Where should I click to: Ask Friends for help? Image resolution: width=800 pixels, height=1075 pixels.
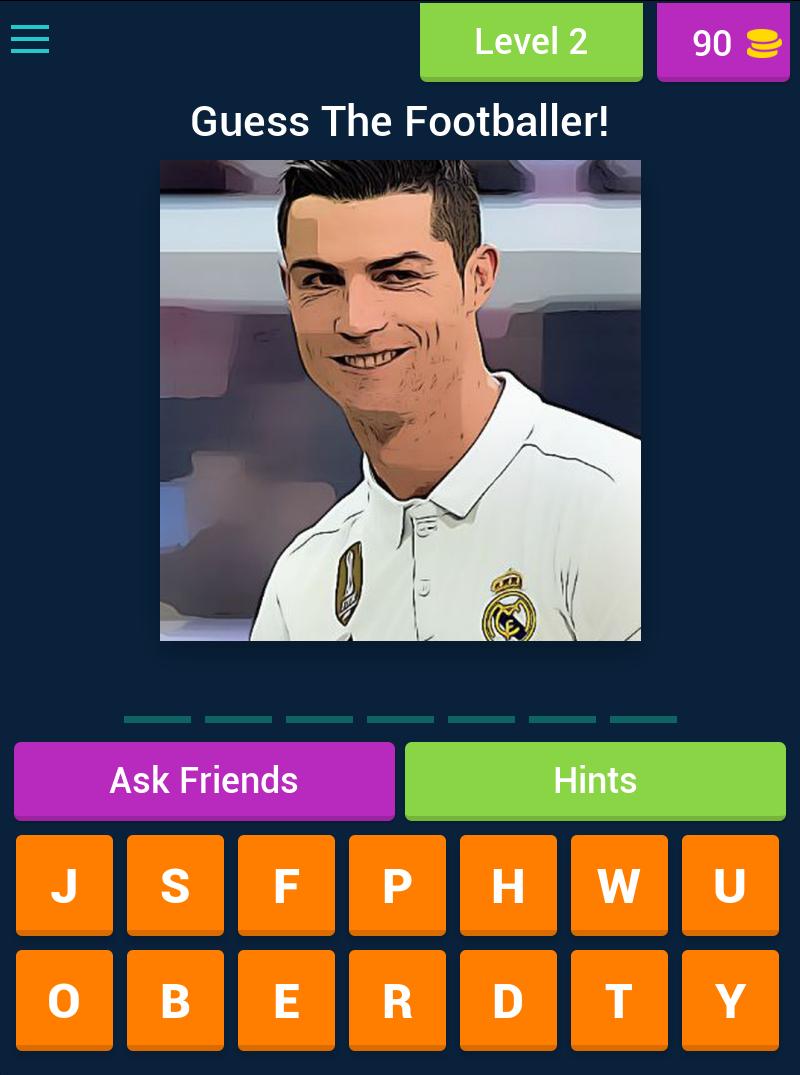click(x=204, y=780)
